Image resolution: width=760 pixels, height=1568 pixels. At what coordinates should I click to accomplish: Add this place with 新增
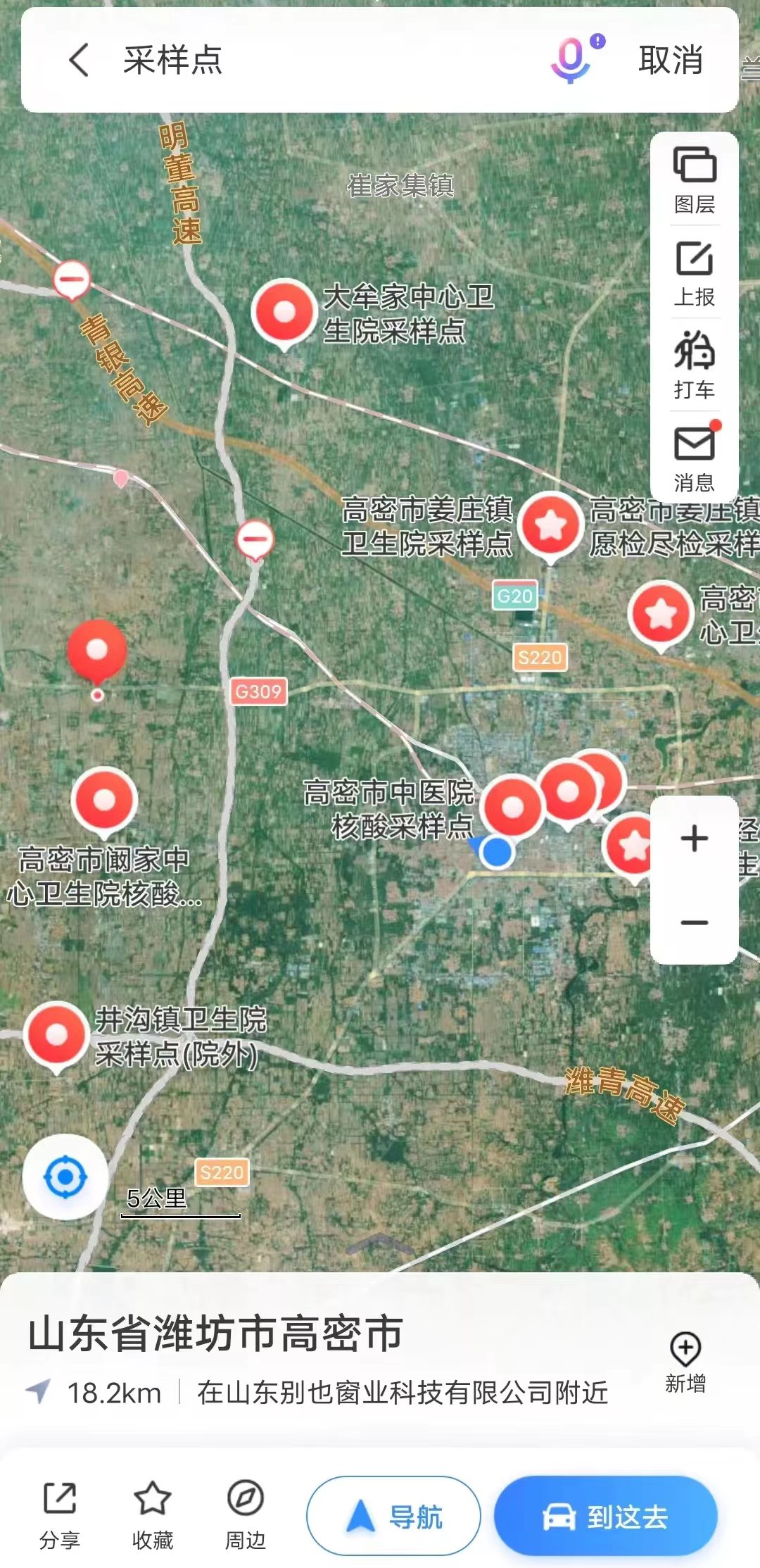(685, 1362)
